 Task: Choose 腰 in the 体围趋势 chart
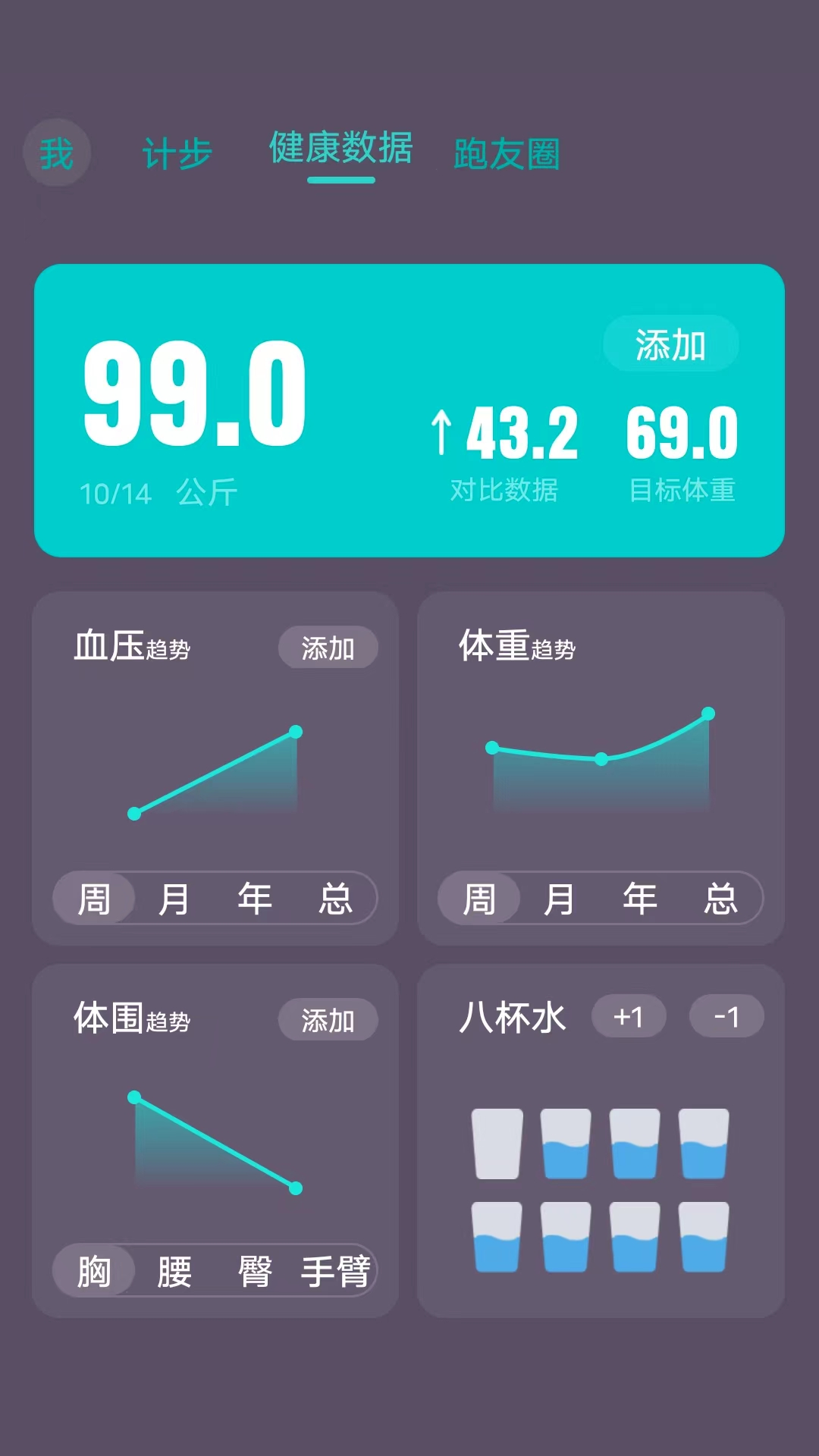tap(174, 1271)
